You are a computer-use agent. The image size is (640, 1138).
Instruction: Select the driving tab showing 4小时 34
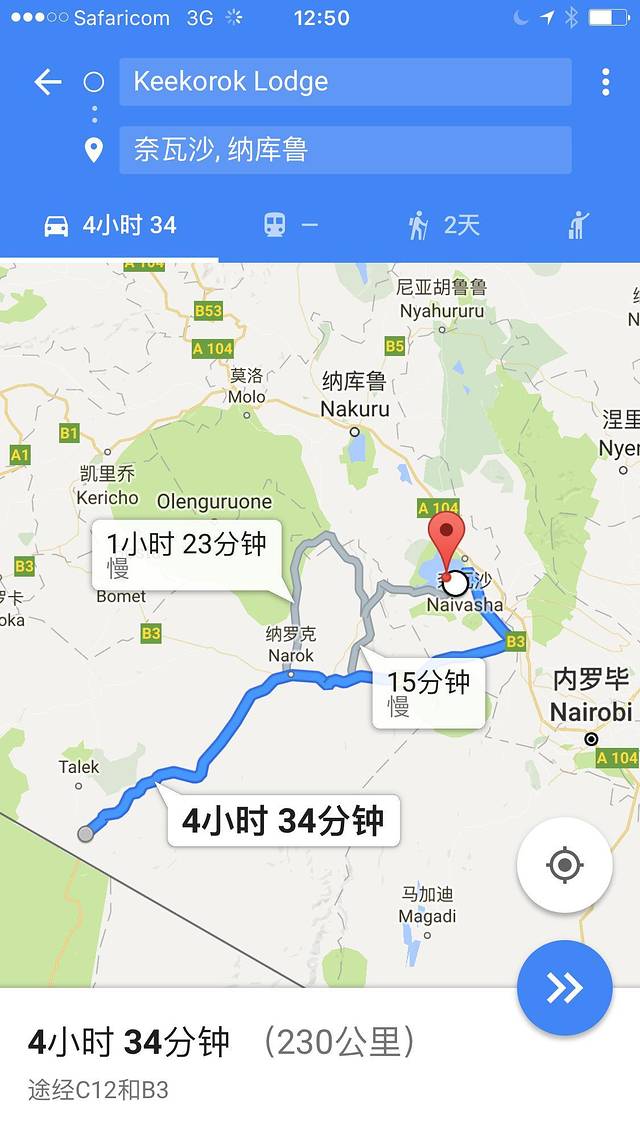[110, 225]
